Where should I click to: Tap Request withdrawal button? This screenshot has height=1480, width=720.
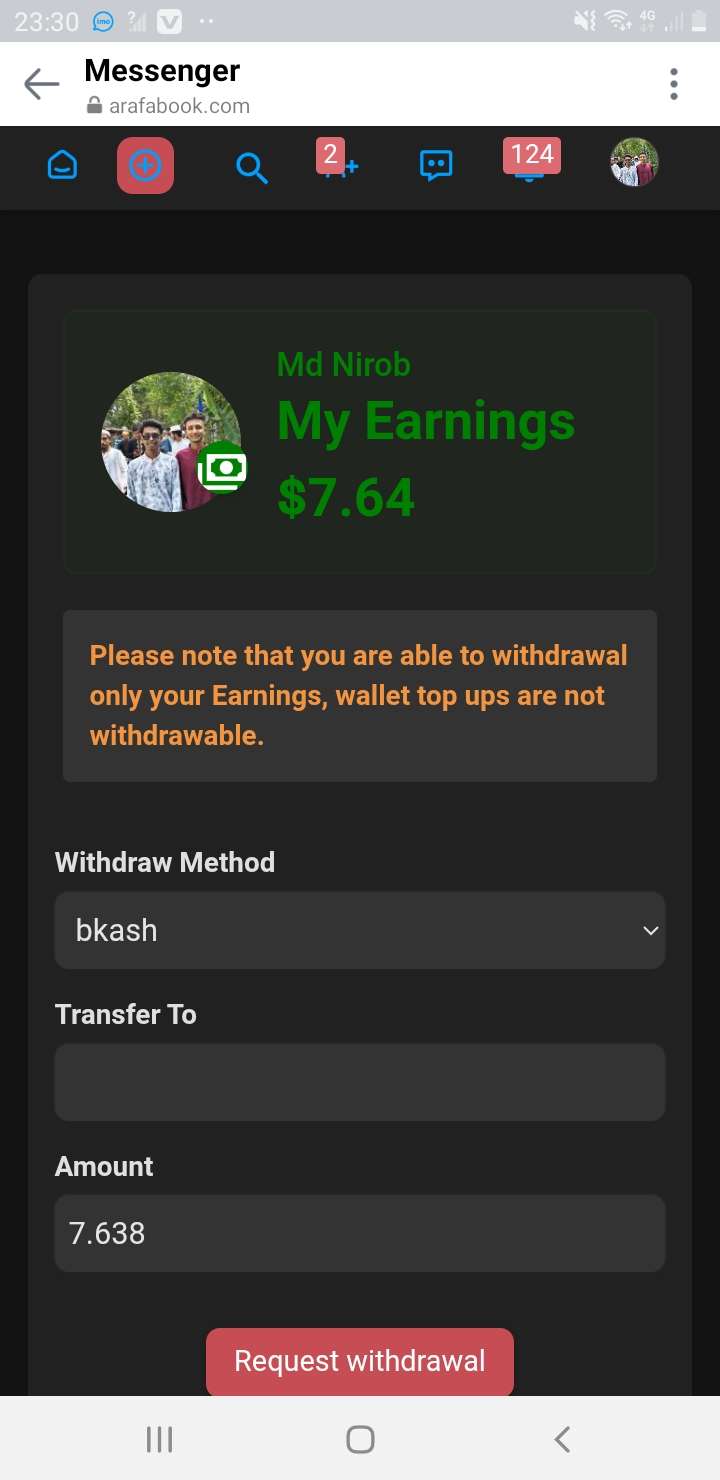coord(360,1361)
